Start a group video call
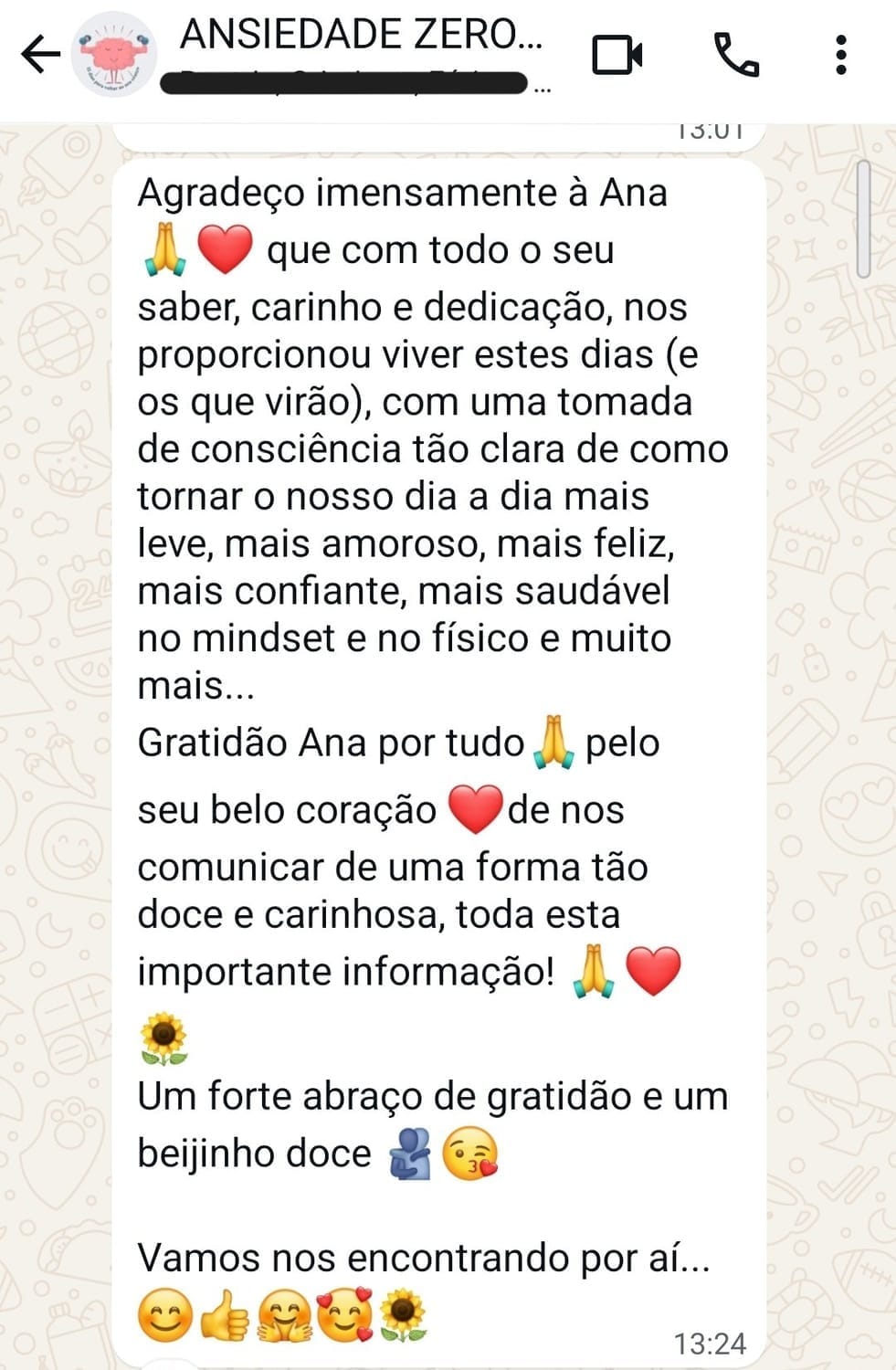Screen dimensions: 896x1370 tap(617, 55)
